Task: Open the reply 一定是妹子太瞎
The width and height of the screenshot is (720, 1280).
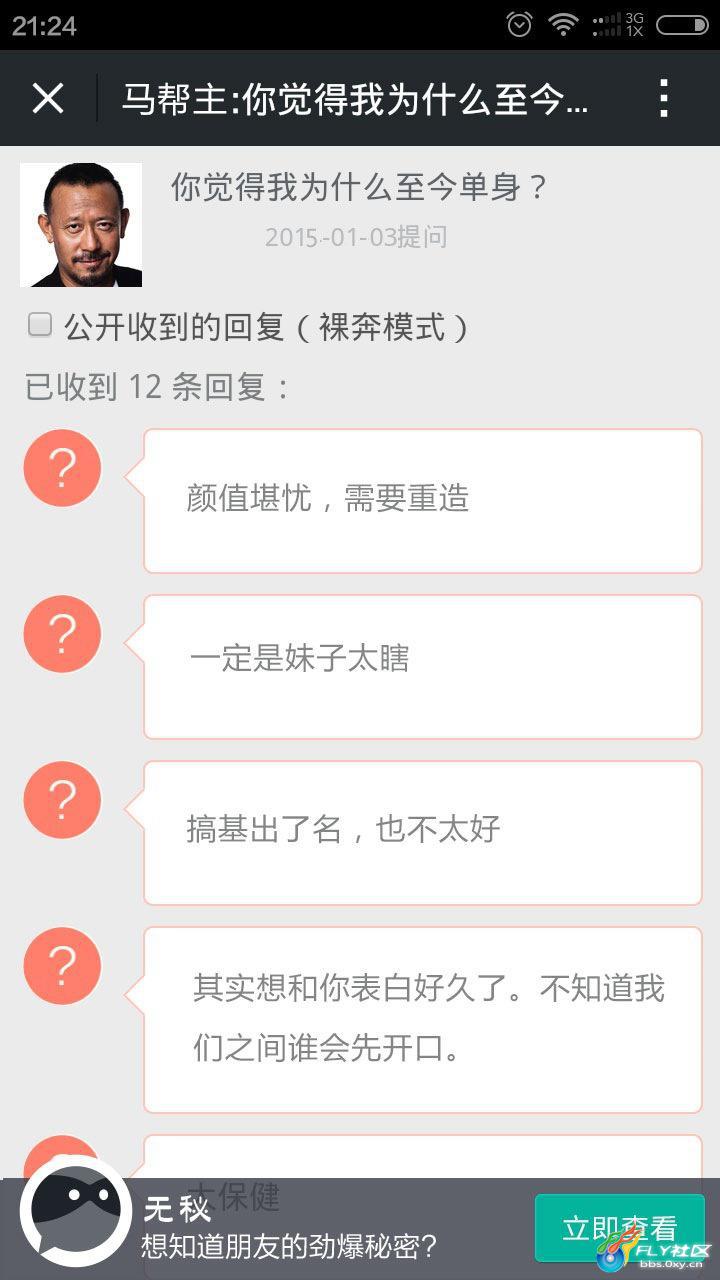Action: pyautogui.click(x=422, y=666)
